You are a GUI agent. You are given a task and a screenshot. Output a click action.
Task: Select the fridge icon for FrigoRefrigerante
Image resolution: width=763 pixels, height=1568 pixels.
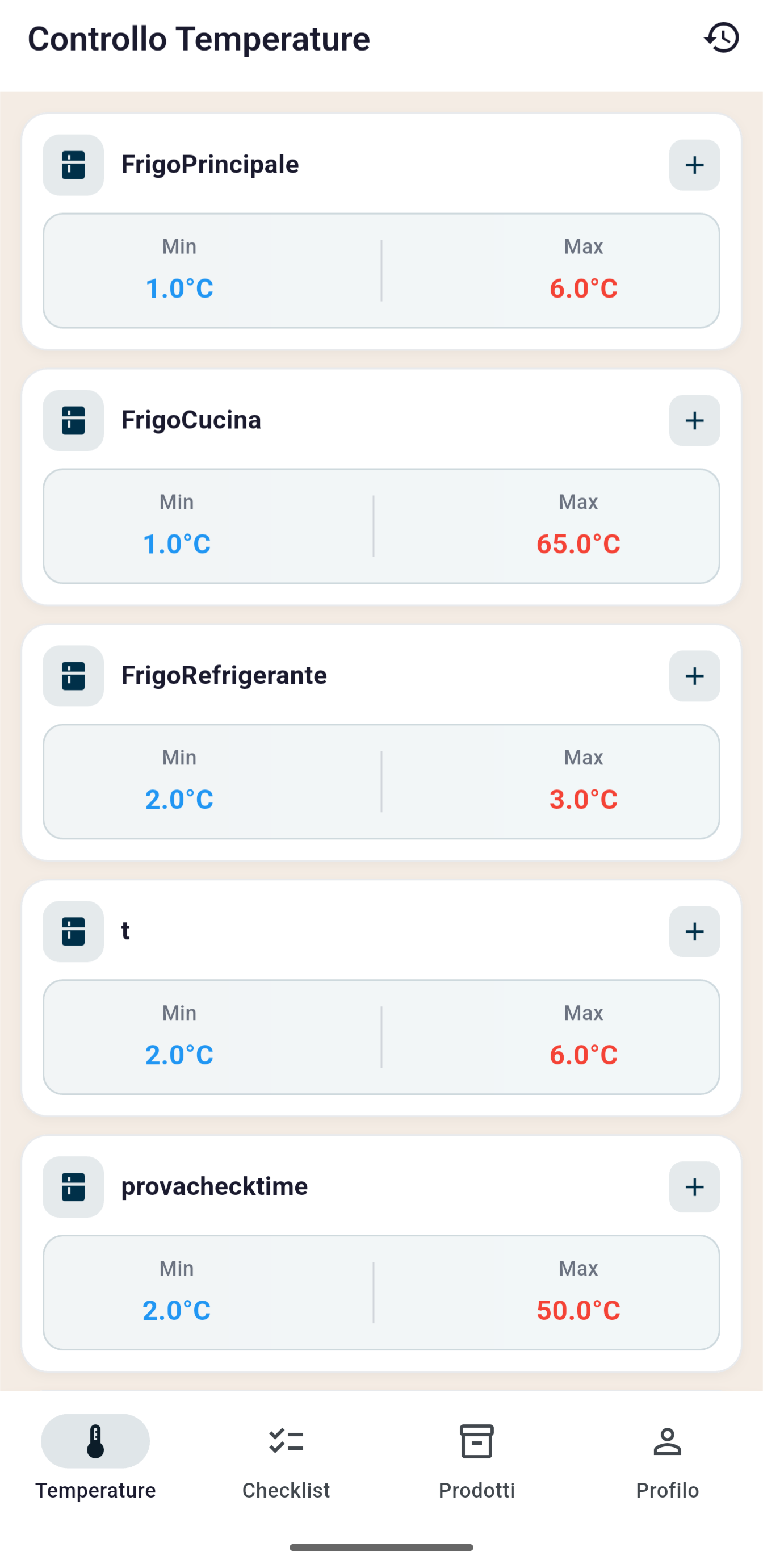coord(73,676)
